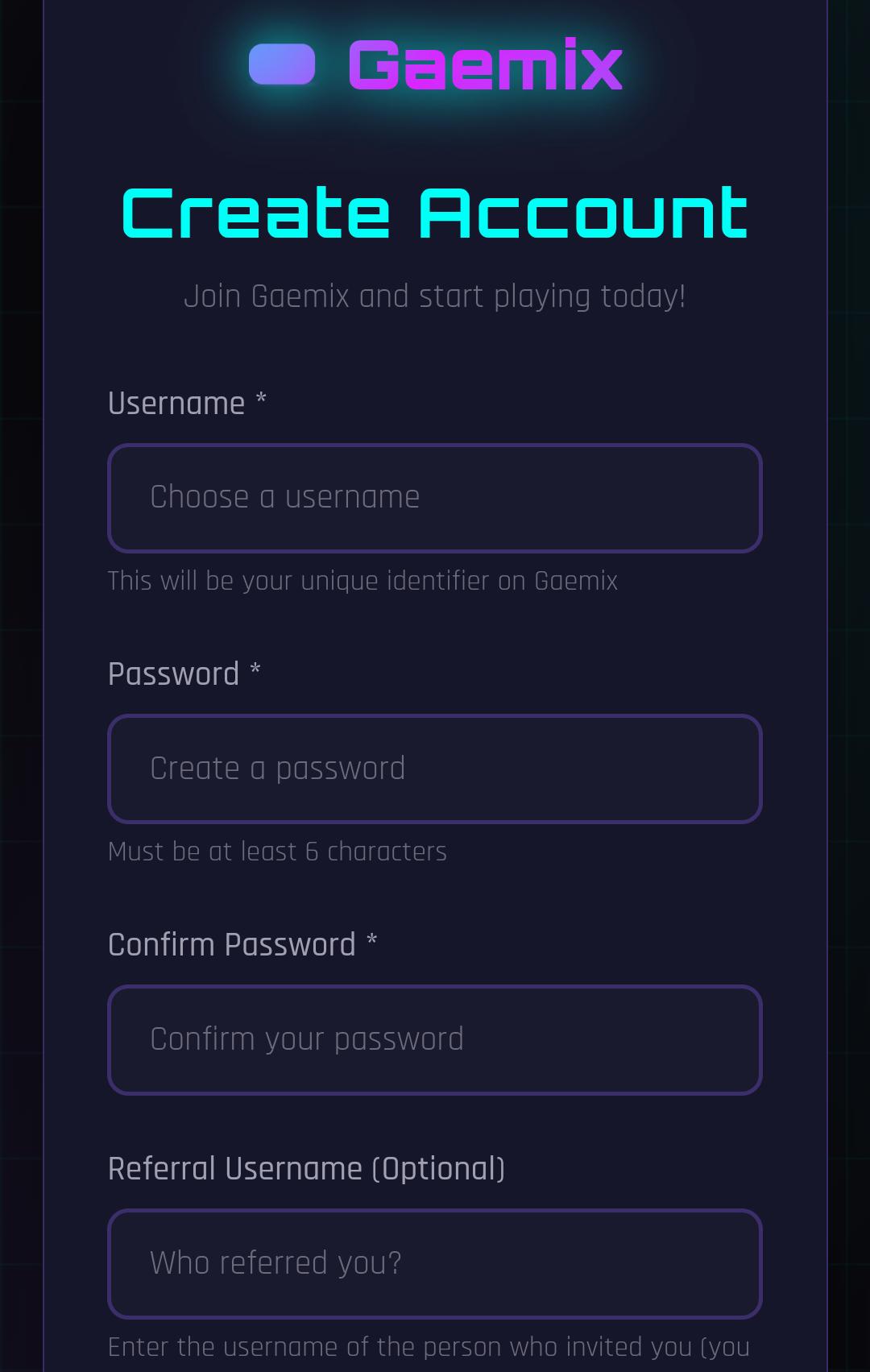Click the Referral Username (Optional) label
Image resolution: width=870 pixels, height=1372 pixels.
pyautogui.click(x=306, y=1167)
